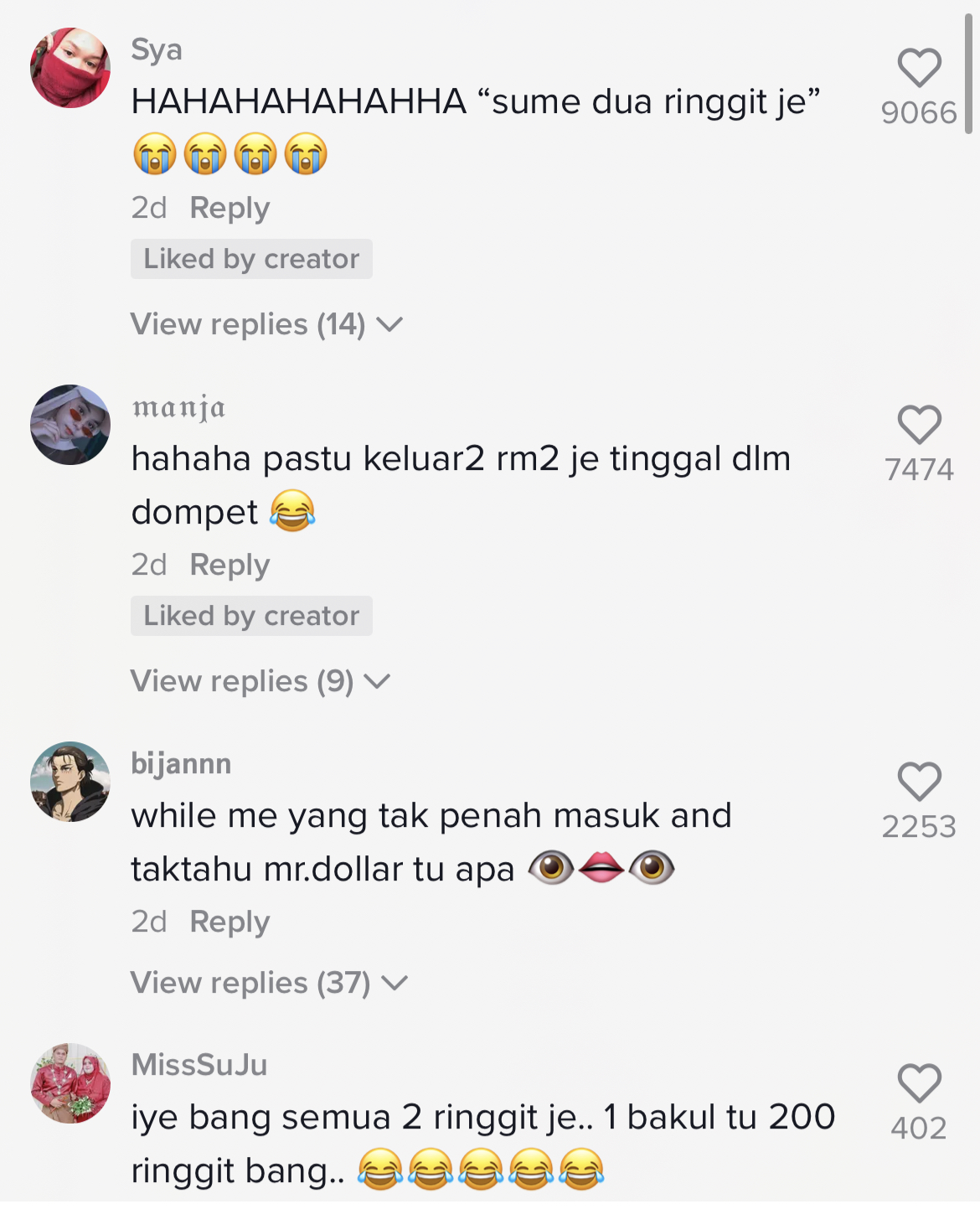The width and height of the screenshot is (980, 1209).
Task: Reply to manja's comment
Action: (x=230, y=565)
